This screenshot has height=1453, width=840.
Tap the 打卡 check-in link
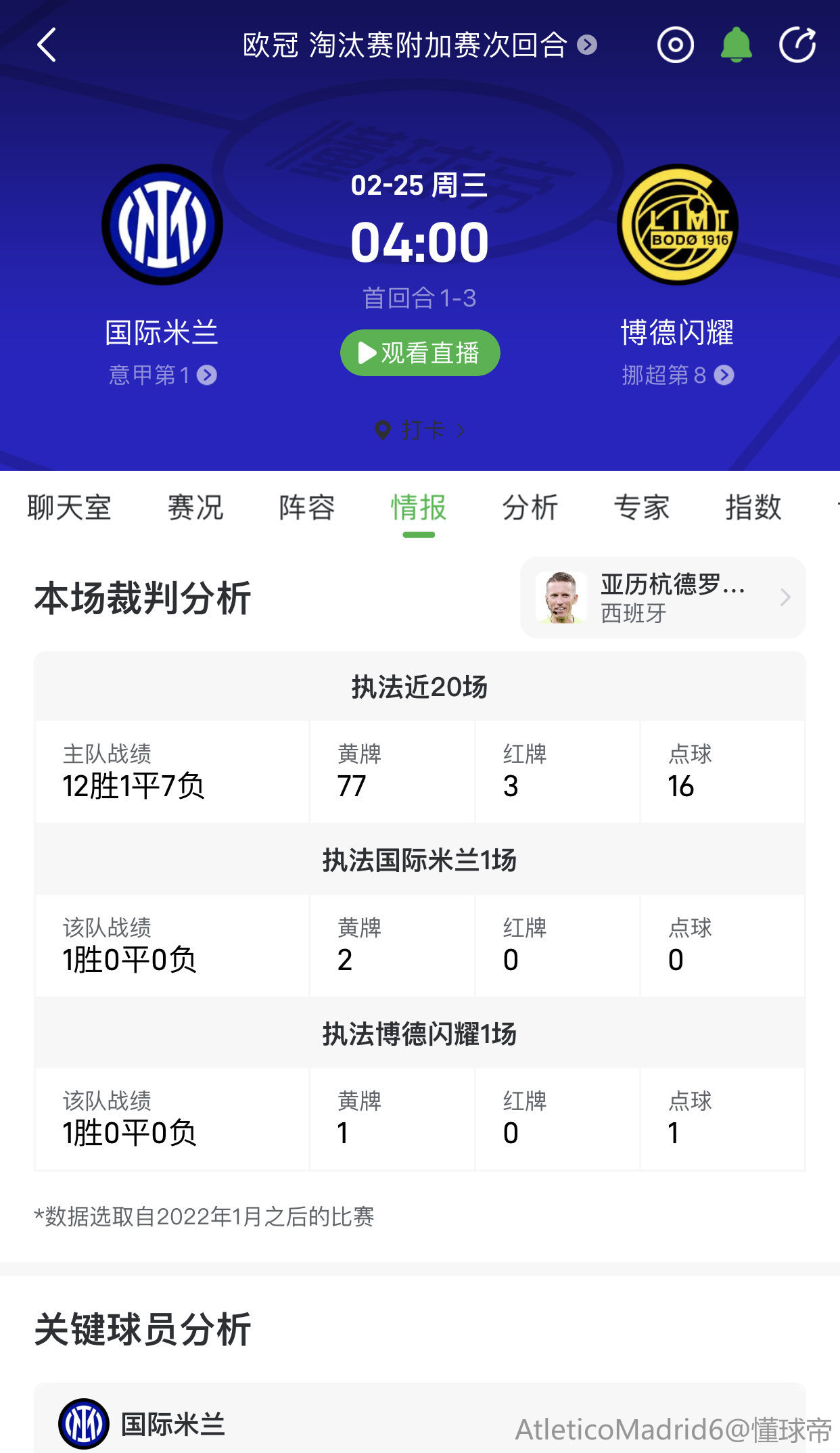pos(420,430)
